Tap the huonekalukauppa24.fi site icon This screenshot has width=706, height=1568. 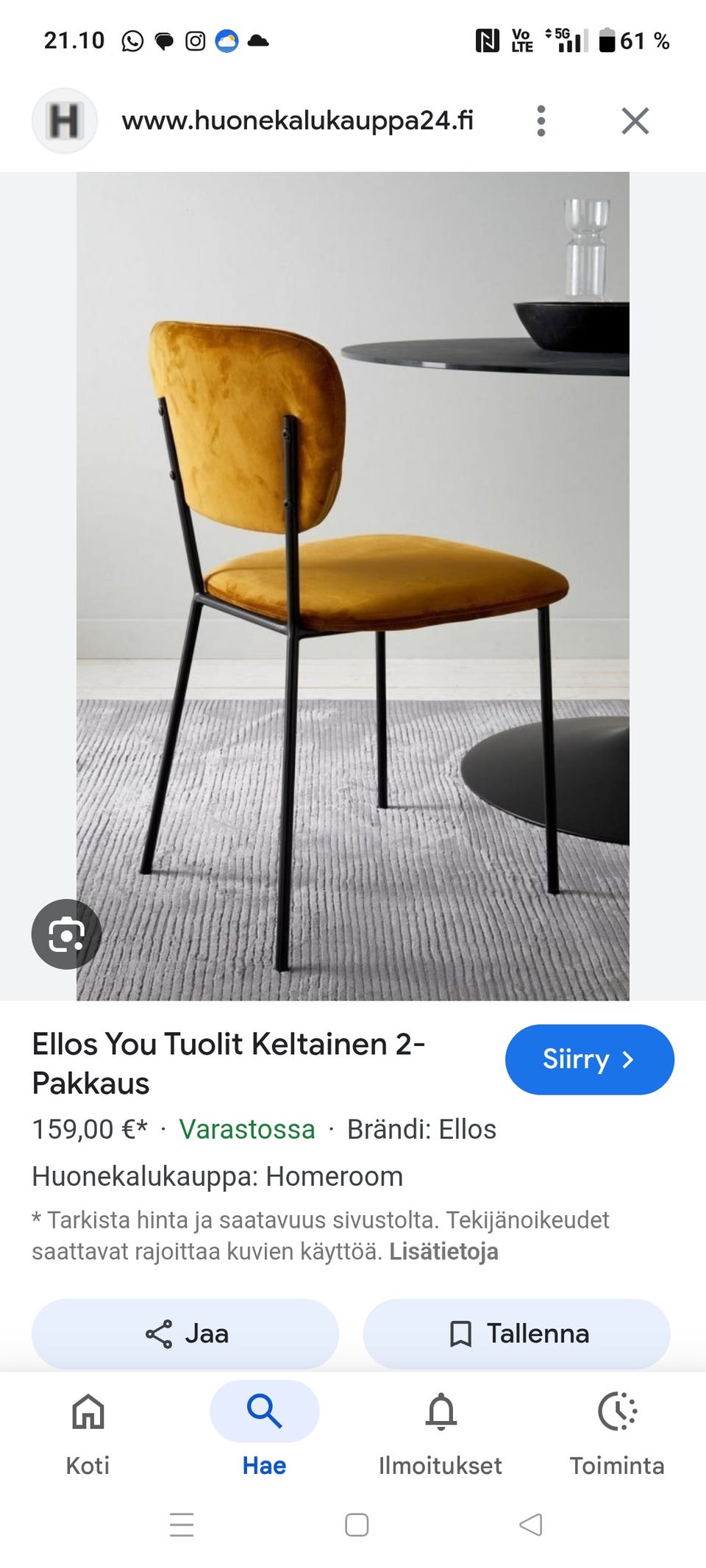point(65,121)
